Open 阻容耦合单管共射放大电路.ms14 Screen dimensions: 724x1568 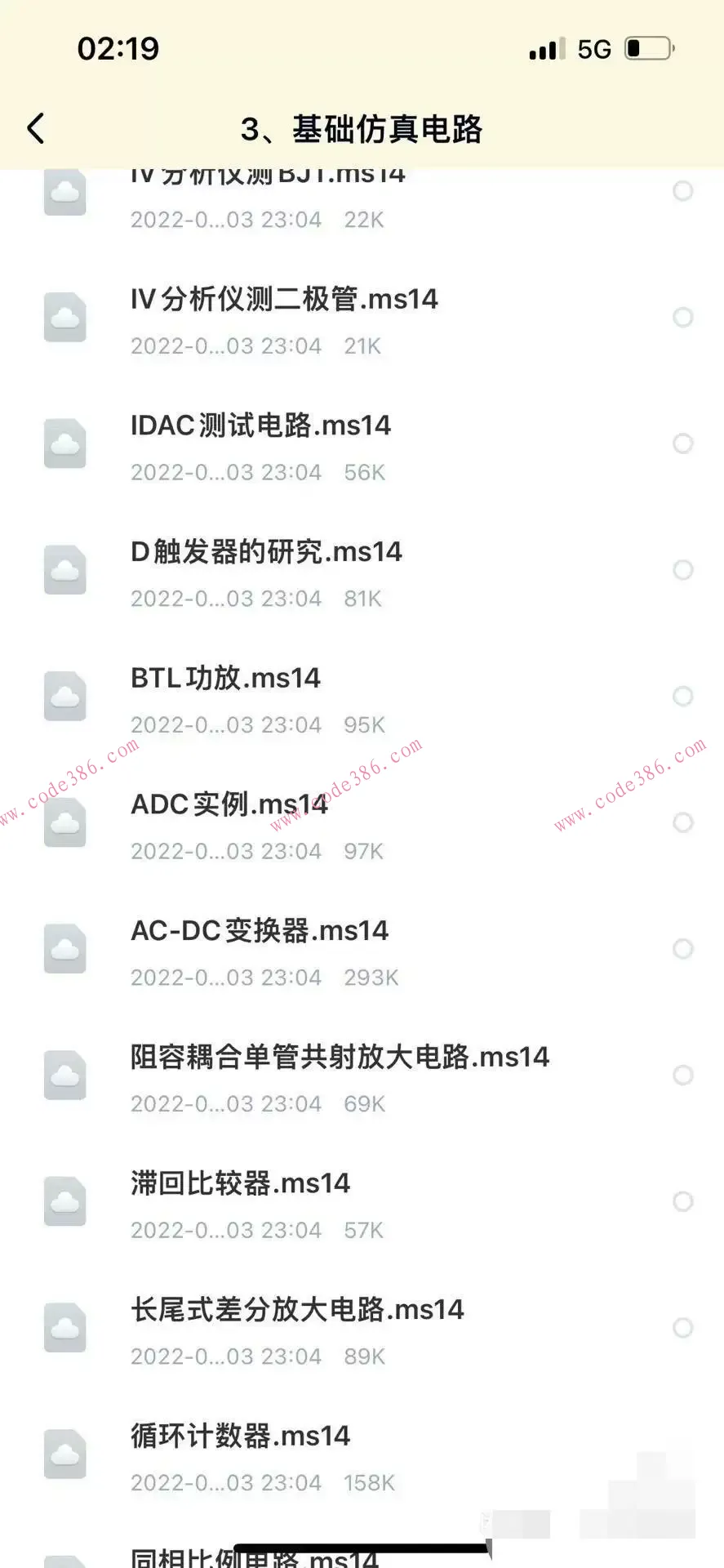point(340,1056)
